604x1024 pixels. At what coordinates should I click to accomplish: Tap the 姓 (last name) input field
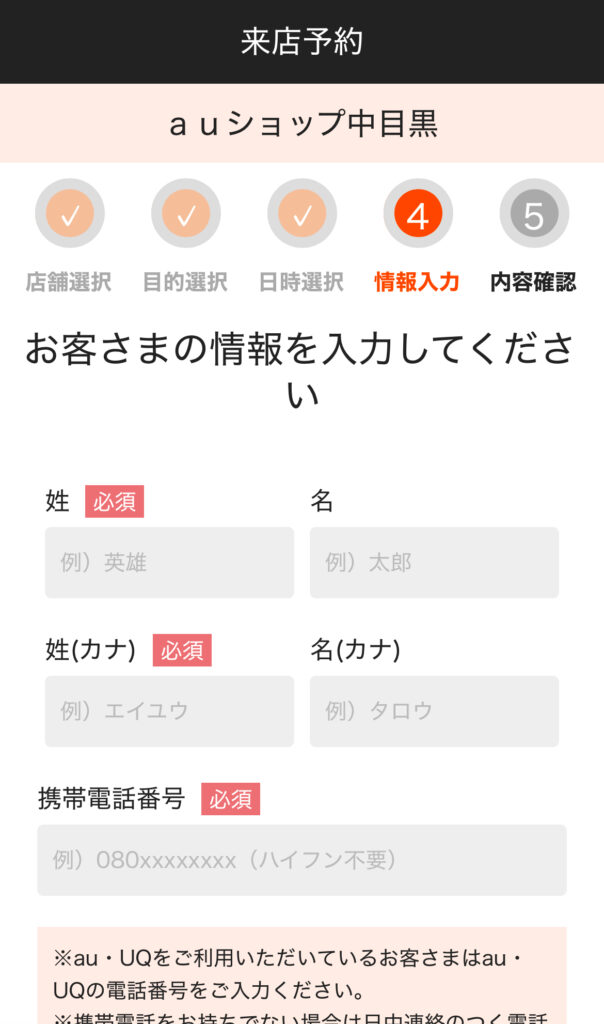[169, 562]
